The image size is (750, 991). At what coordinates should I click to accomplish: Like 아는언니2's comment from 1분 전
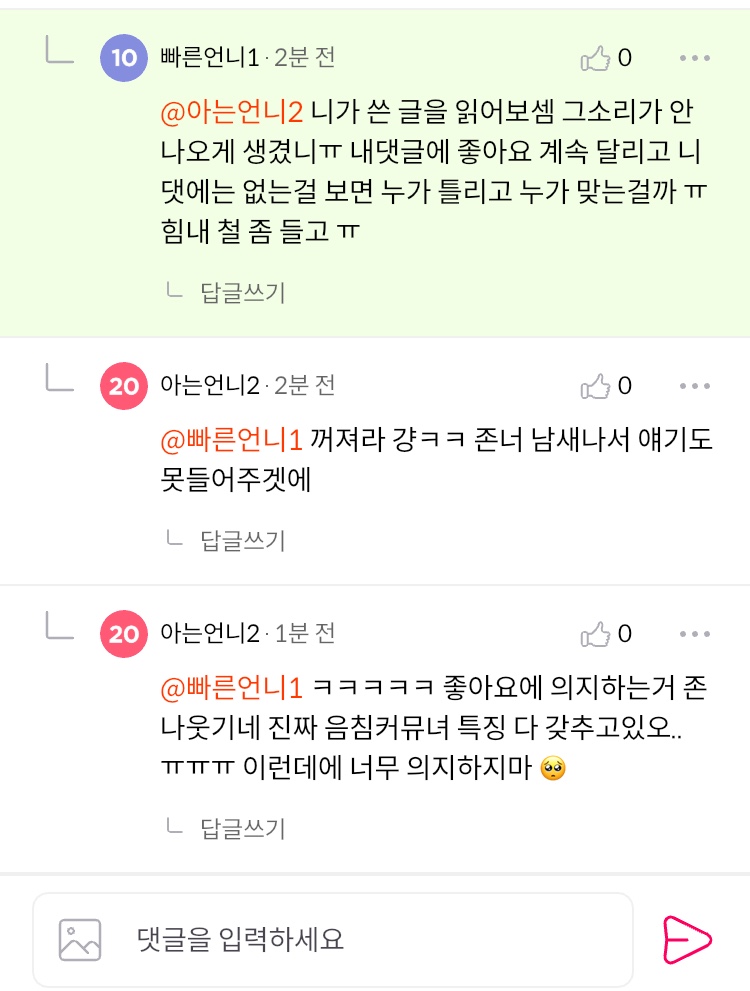(596, 634)
